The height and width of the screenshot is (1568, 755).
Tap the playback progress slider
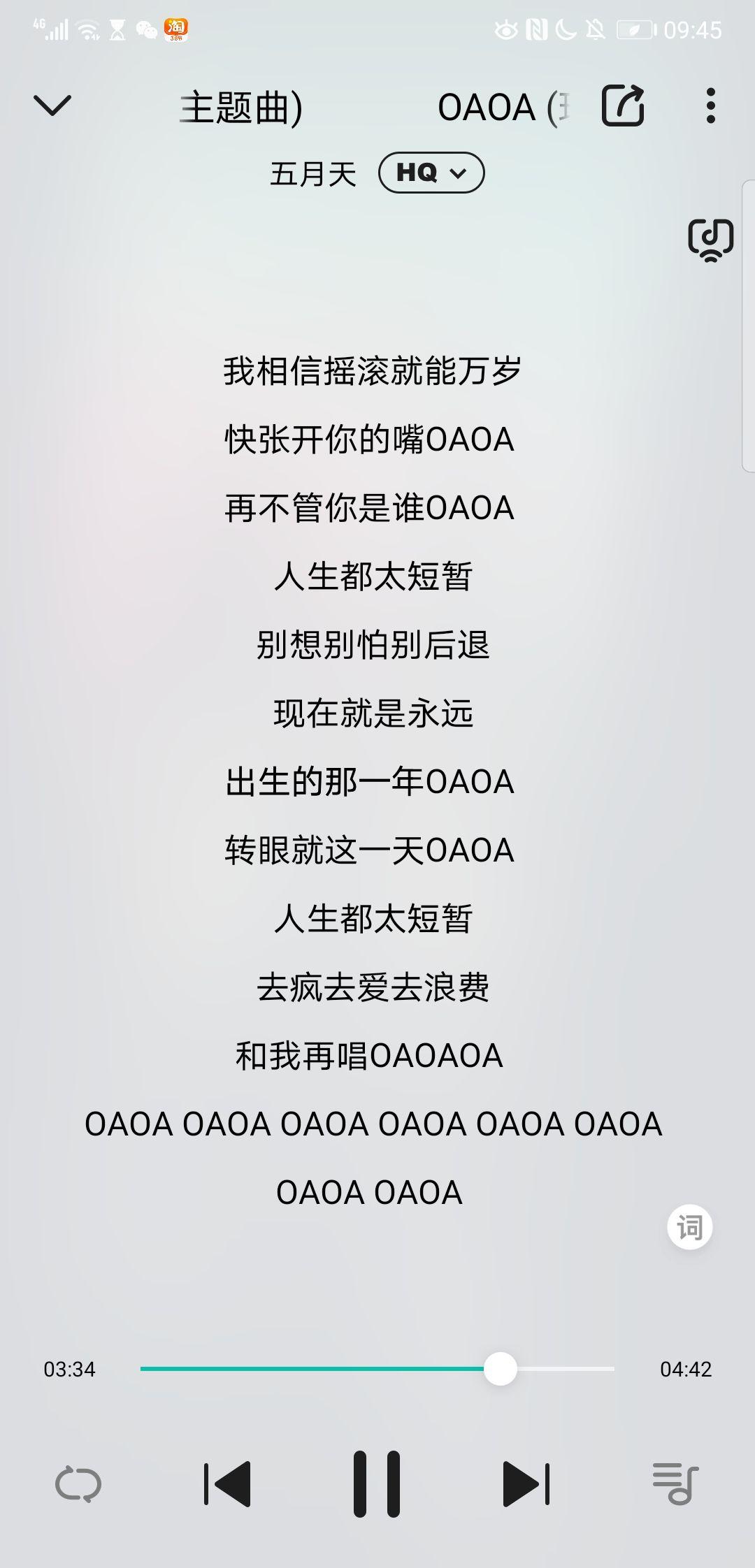click(x=377, y=1368)
